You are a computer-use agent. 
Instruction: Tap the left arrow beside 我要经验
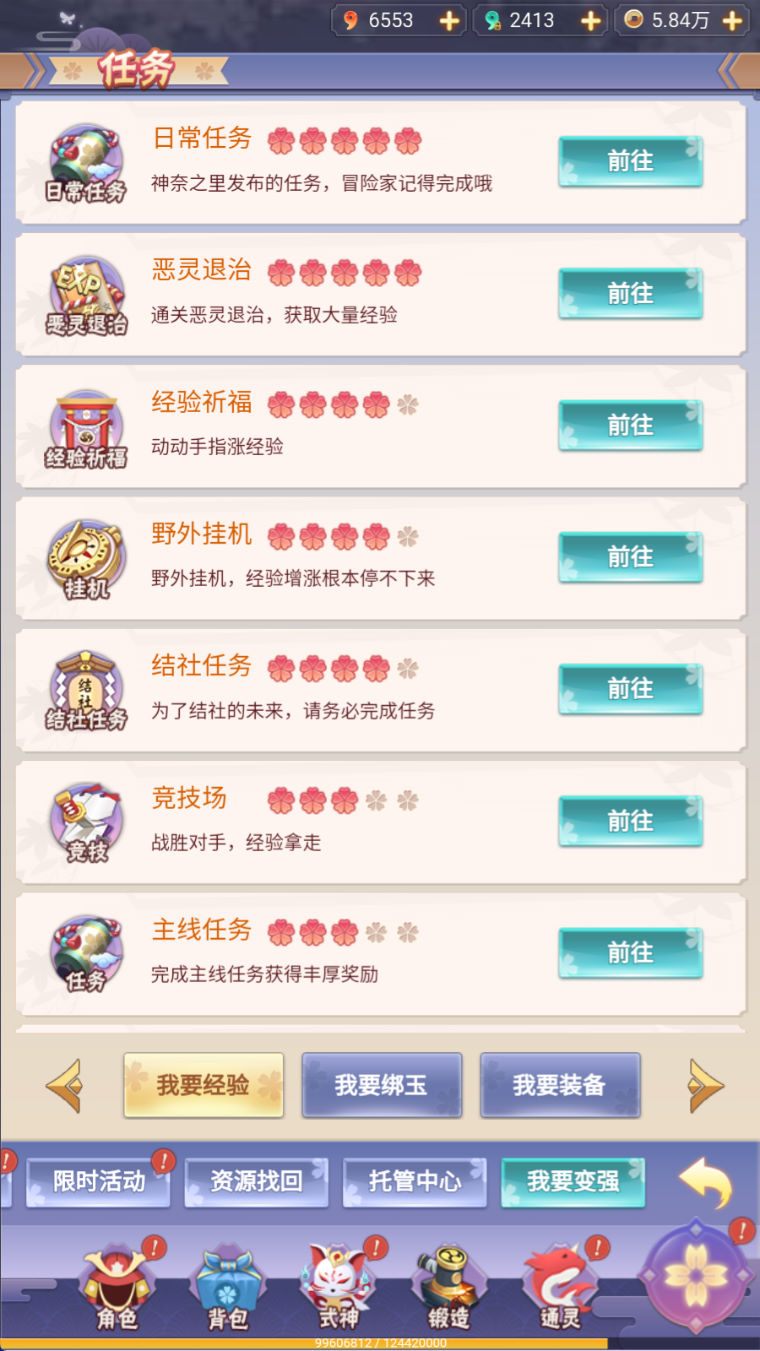(63, 1085)
